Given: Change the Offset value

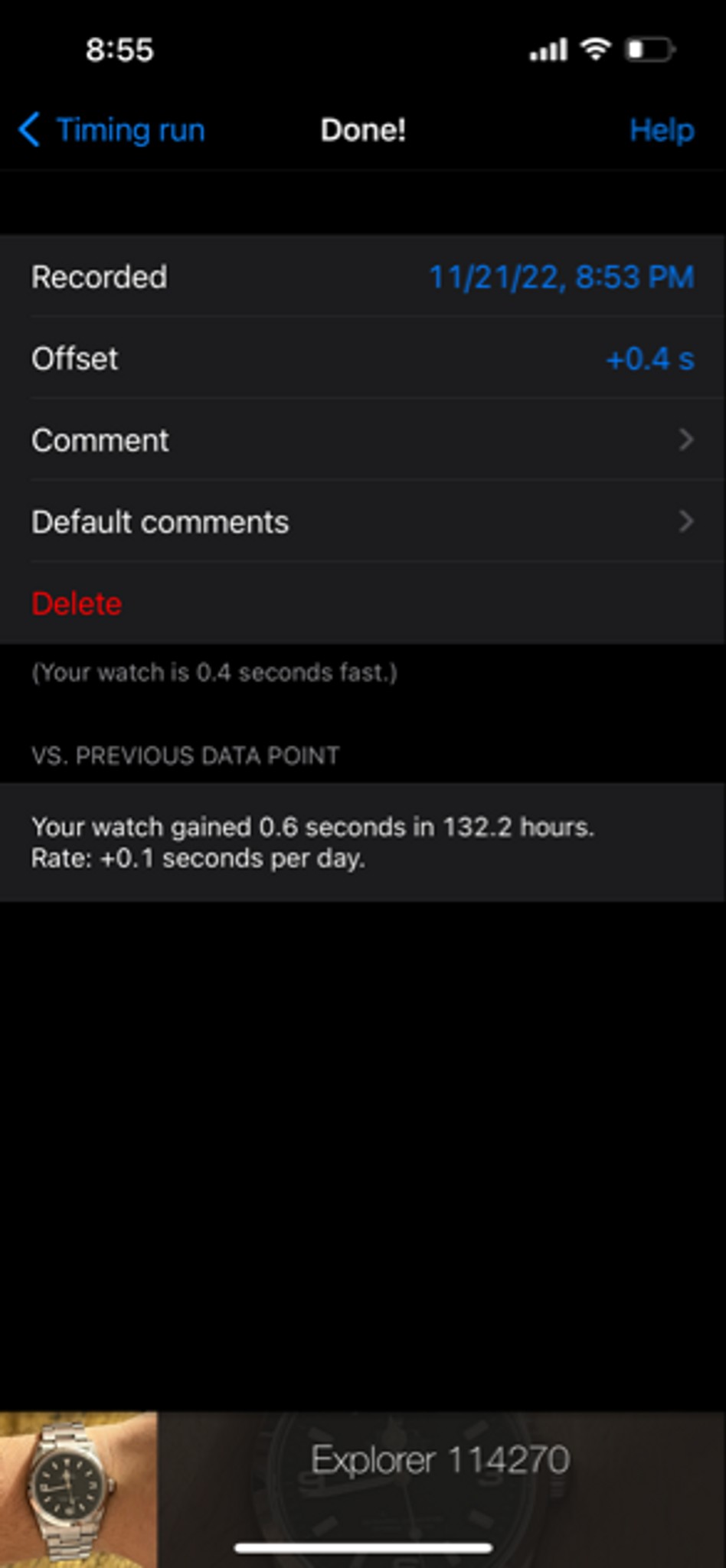Looking at the screenshot, I should (x=649, y=359).
